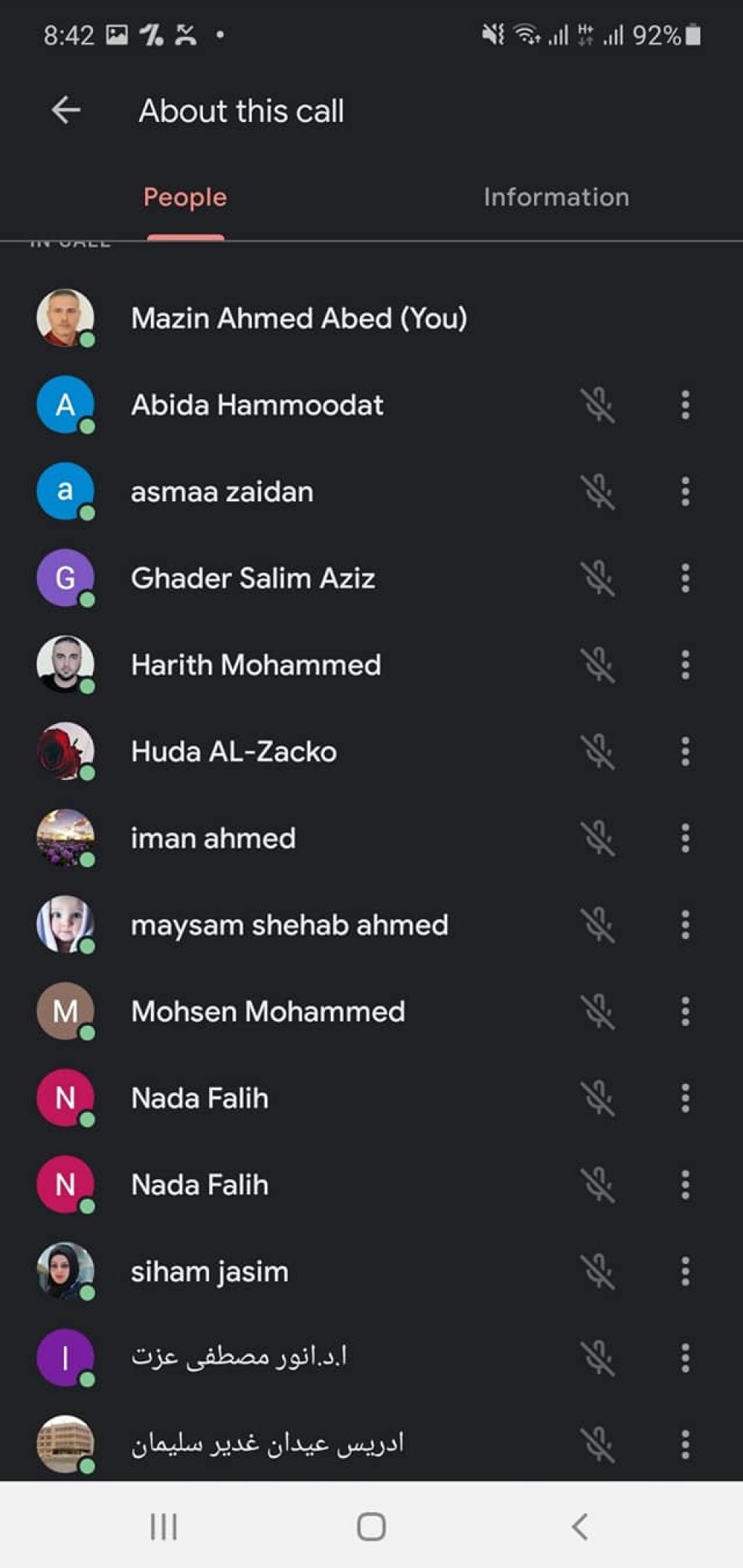Select the People tab
743x1568 pixels.
pyautogui.click(x=185, y=197)
